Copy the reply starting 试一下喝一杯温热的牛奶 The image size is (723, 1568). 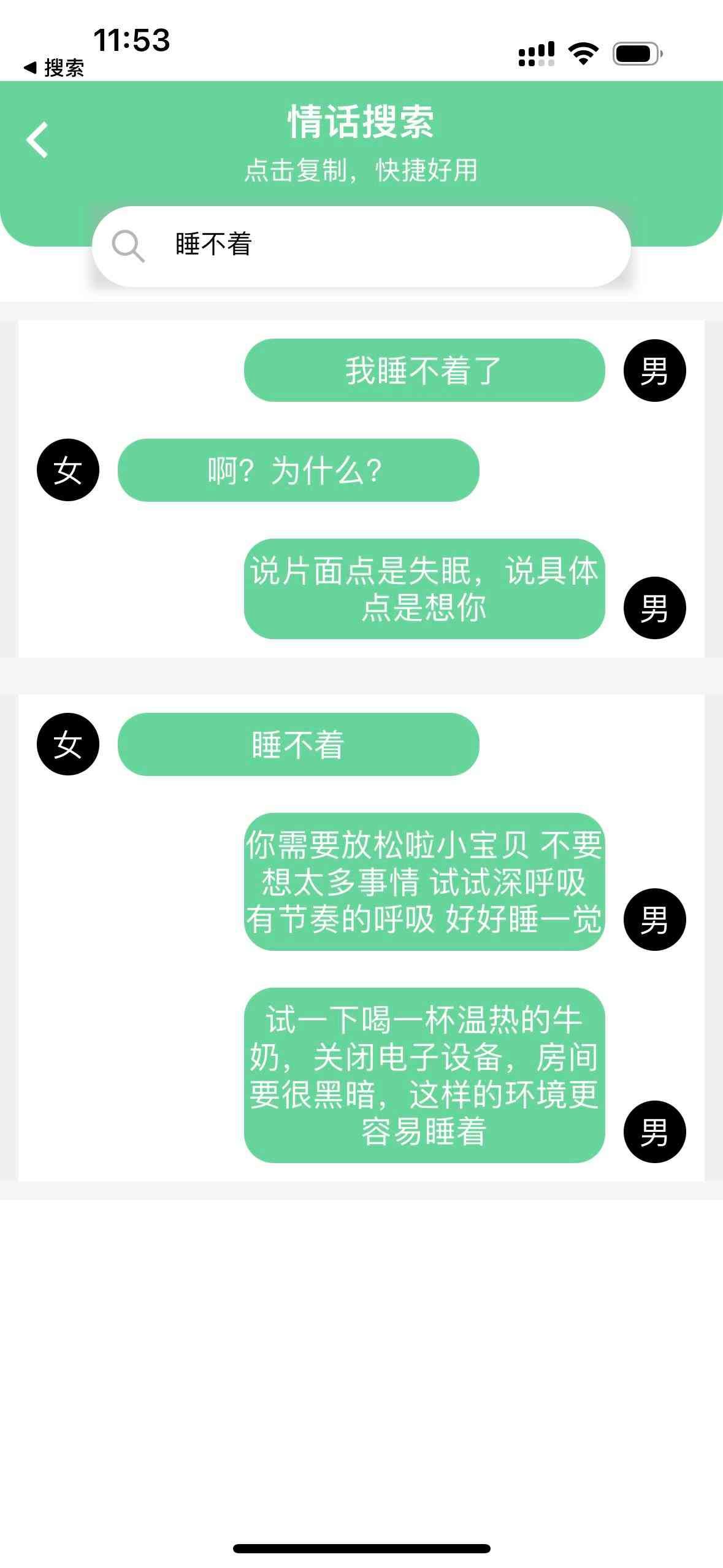click(424, 1075)
